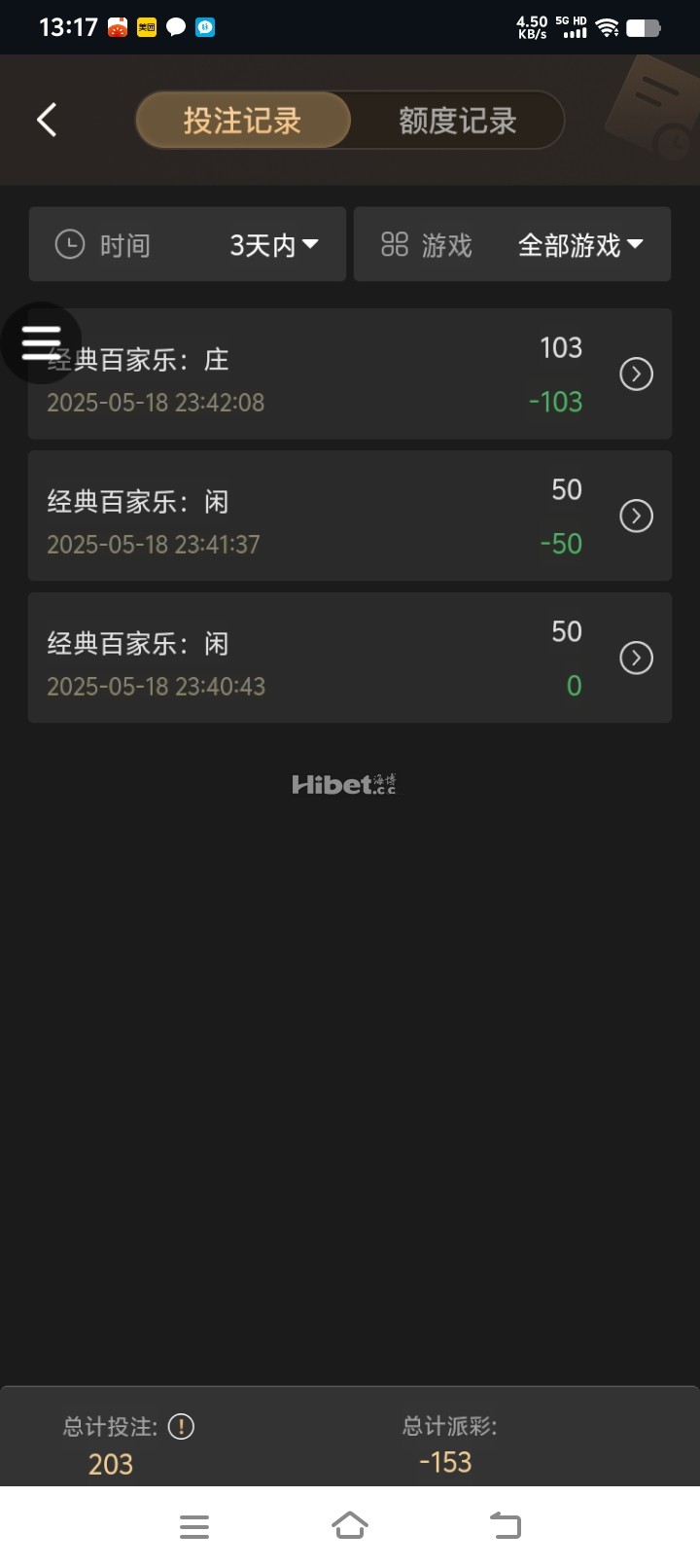The image size is (700, 1568).
Task: Expand the 23:41:37 闲 bet record
Action: point(636,516)
